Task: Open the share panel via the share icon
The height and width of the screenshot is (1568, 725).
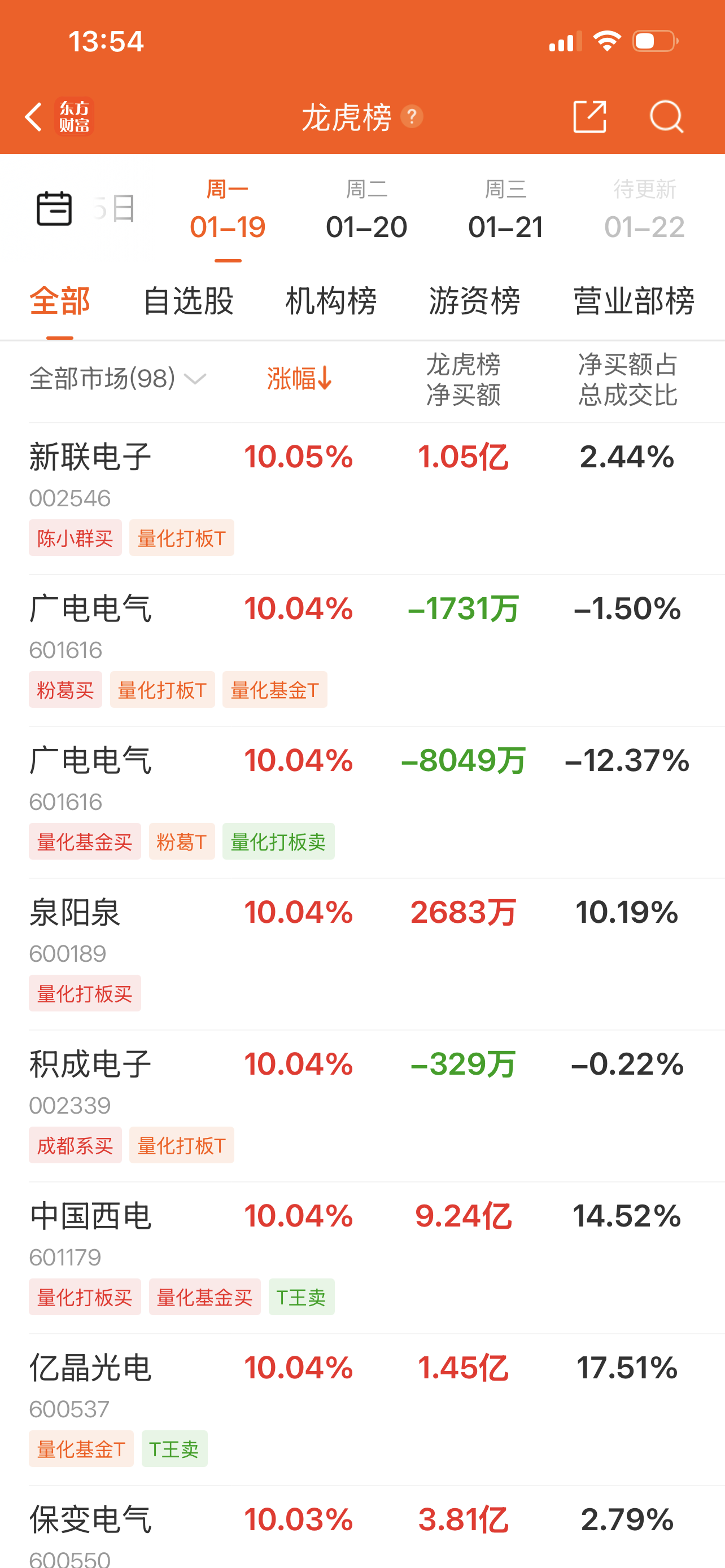Action: 589,116
